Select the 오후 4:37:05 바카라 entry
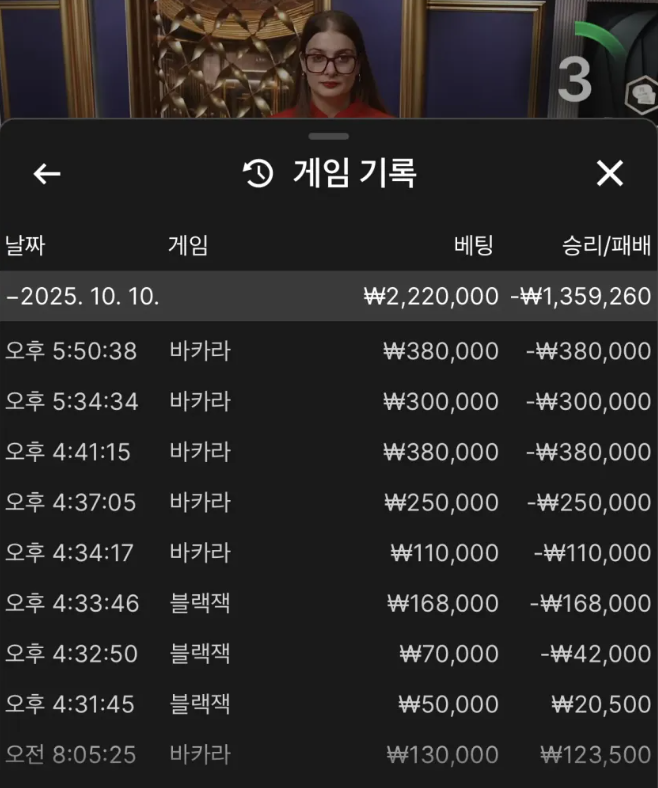The height and width of the screenshot is (788, 658). (328, 502)
